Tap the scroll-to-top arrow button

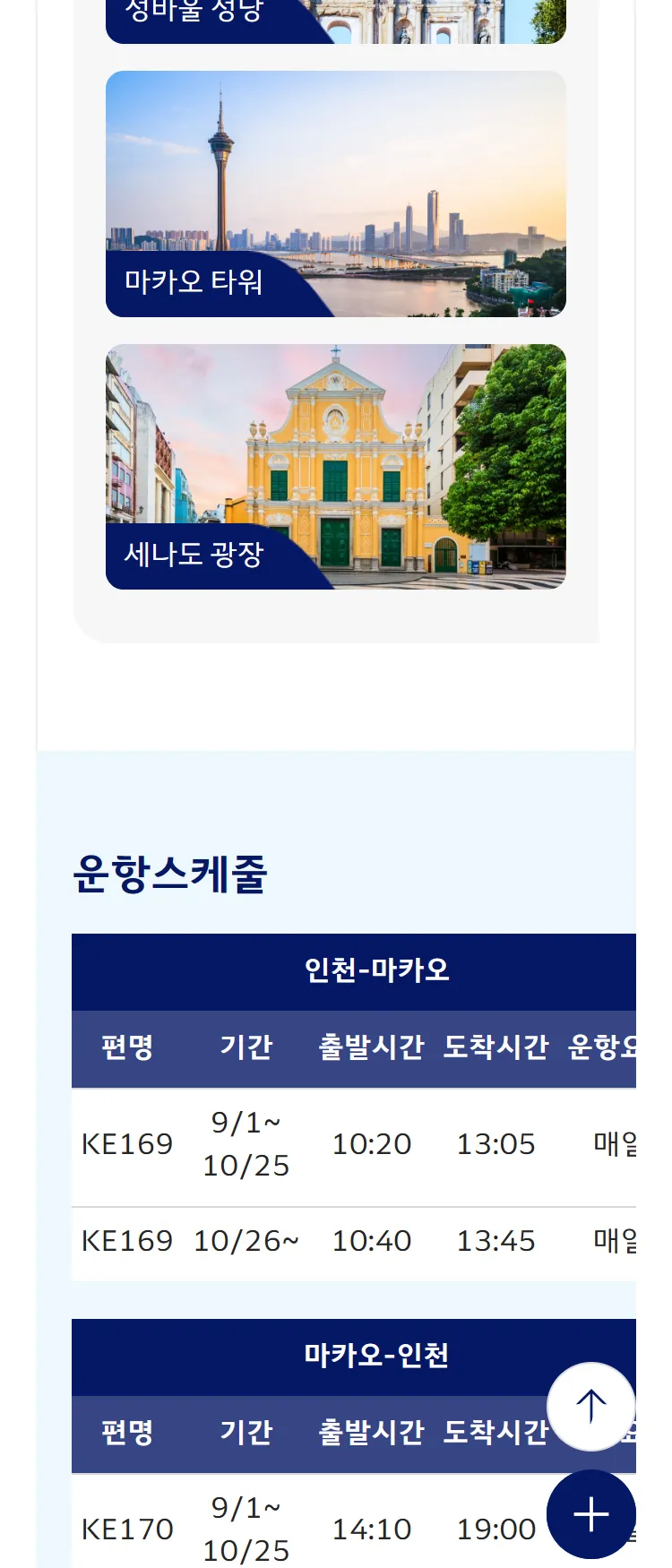(x=590, y=1406)
